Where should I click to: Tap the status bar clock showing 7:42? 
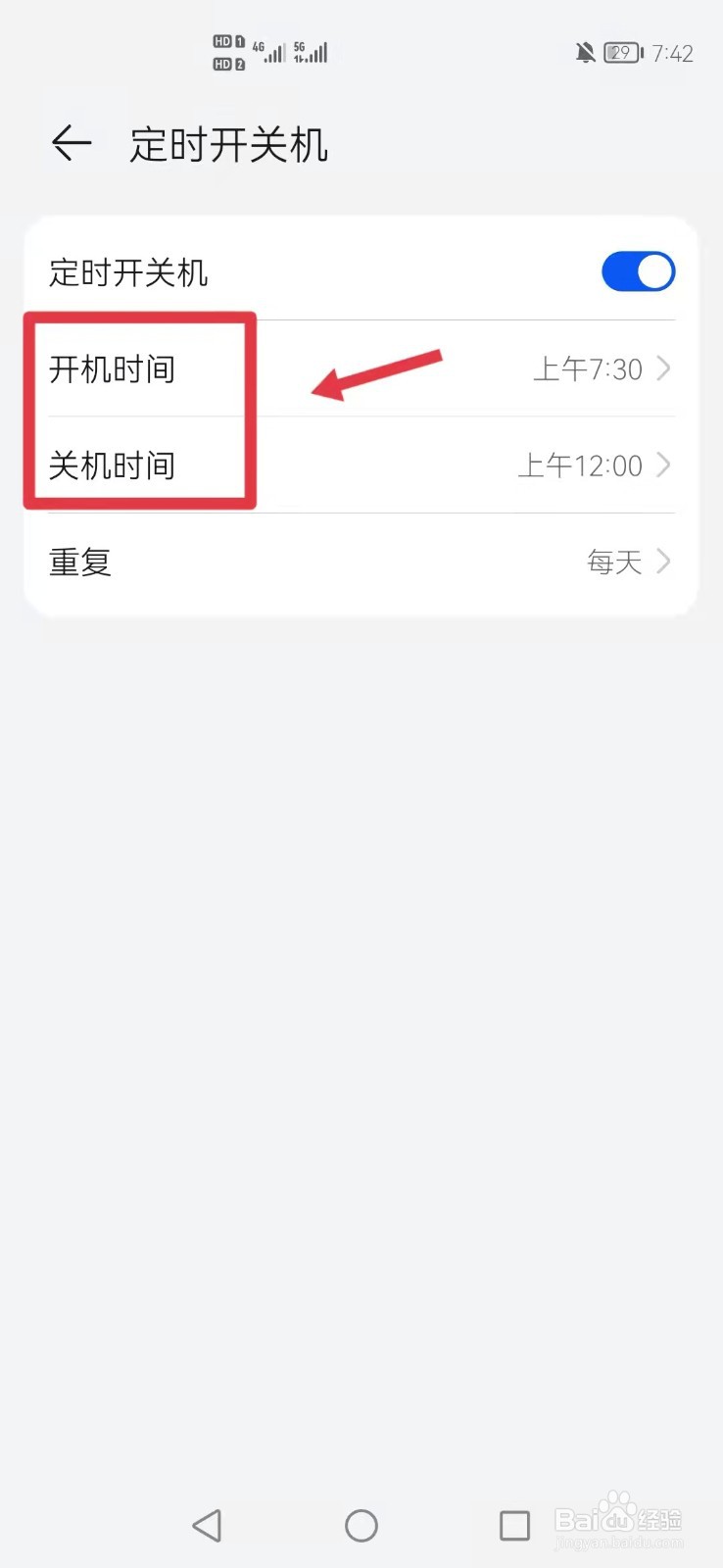[x=675, y=53]
